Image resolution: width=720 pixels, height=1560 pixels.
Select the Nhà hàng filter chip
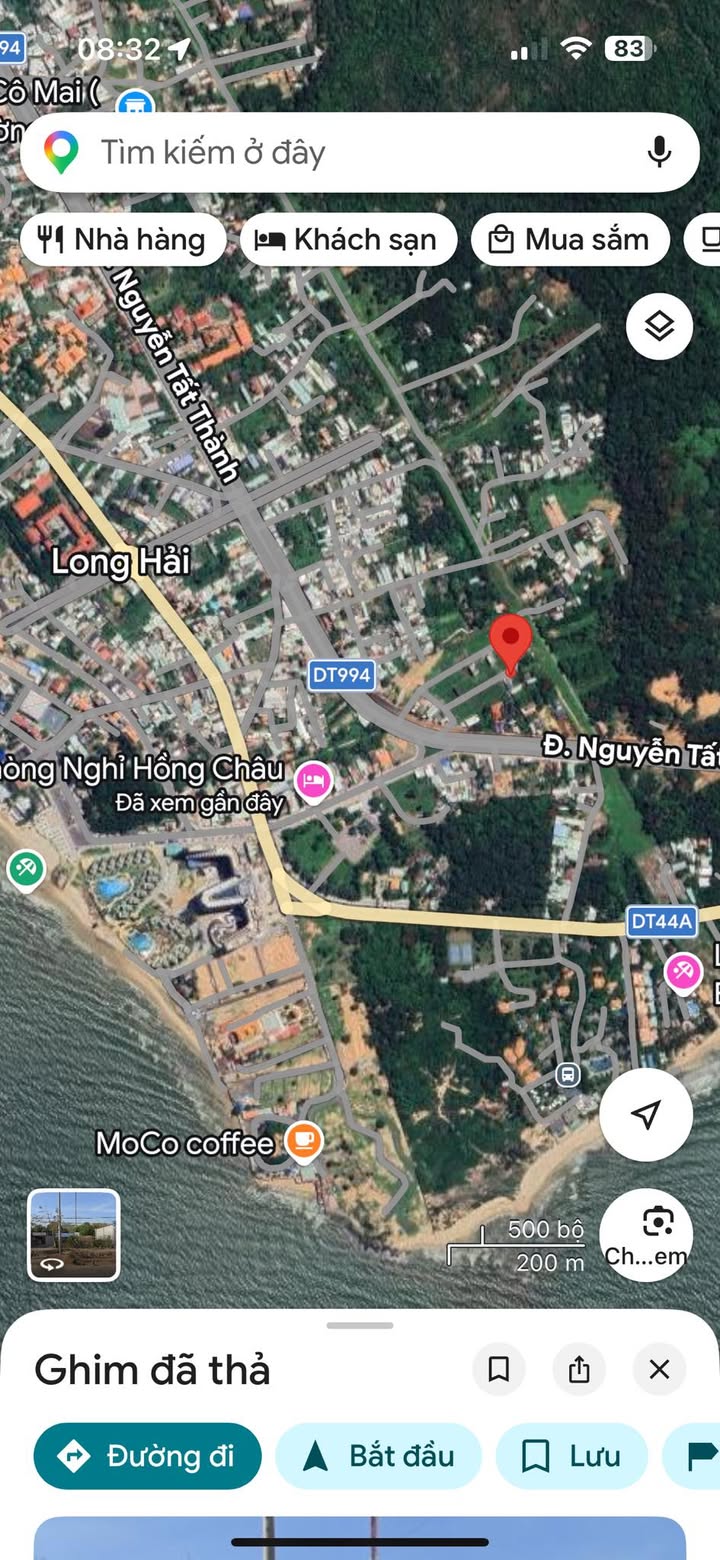tap(123, 240)
